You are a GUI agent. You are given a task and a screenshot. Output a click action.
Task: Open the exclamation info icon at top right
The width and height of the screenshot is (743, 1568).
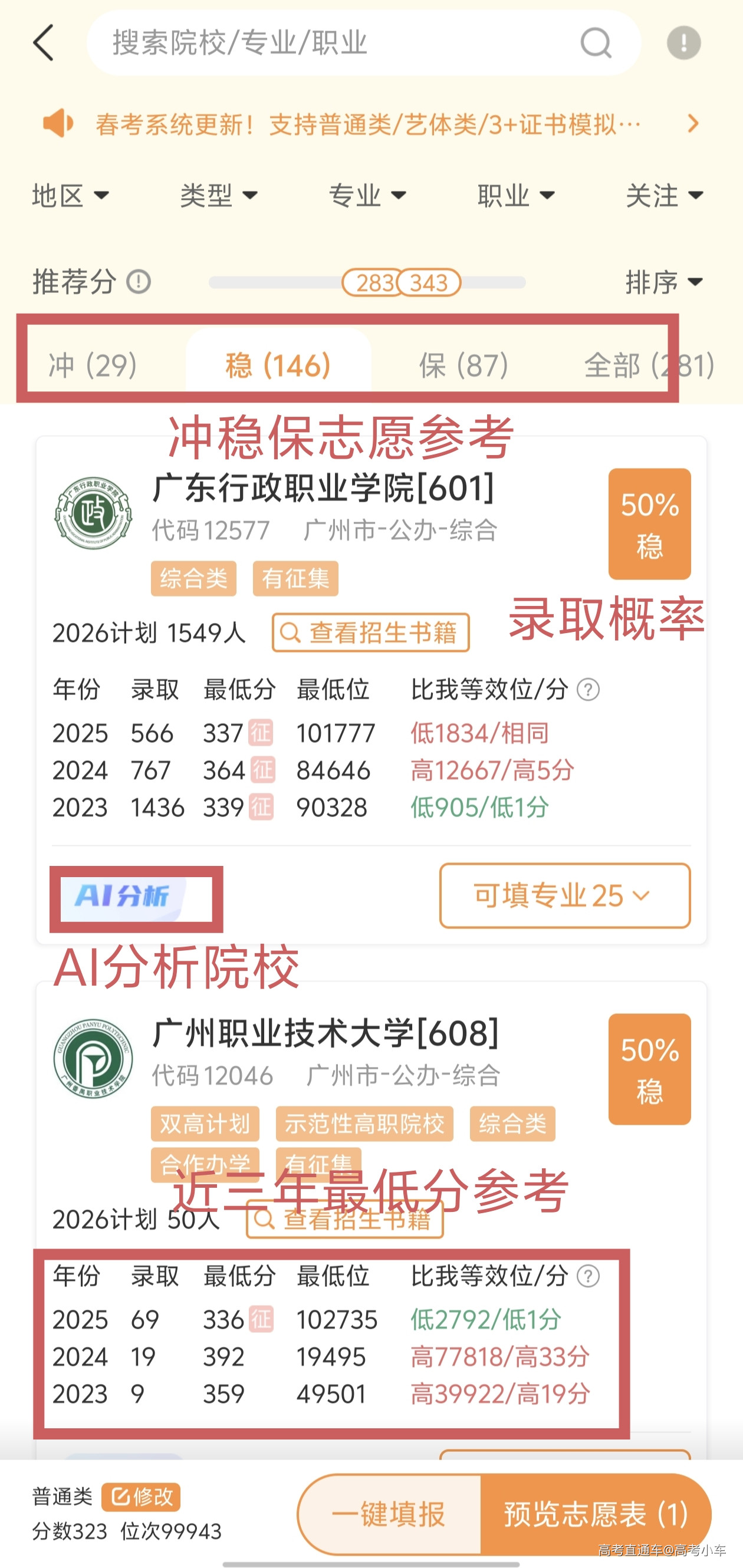coord(683,42)
